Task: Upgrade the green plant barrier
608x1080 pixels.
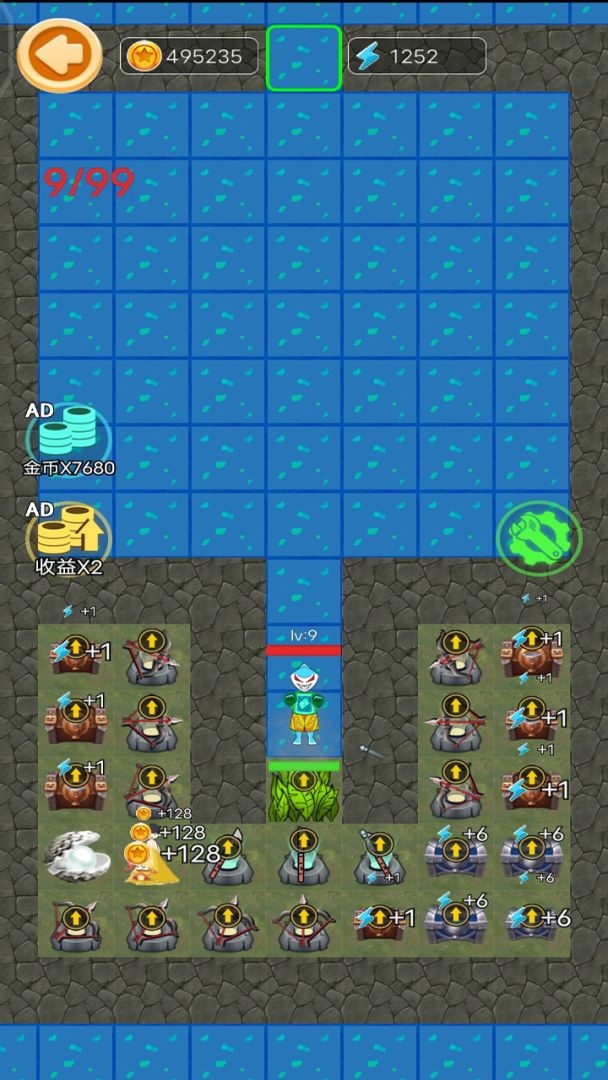Action: click(x=303, y=790)
